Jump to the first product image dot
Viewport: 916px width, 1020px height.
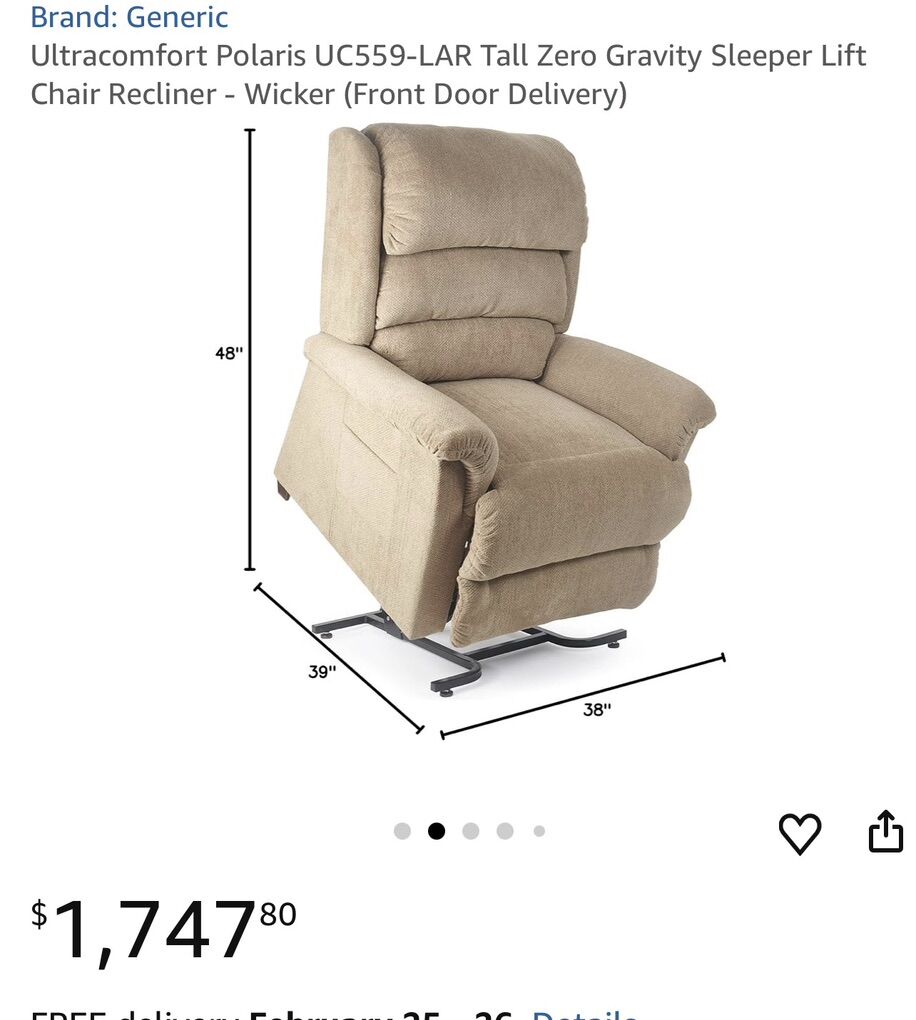(x=402, y=831)
